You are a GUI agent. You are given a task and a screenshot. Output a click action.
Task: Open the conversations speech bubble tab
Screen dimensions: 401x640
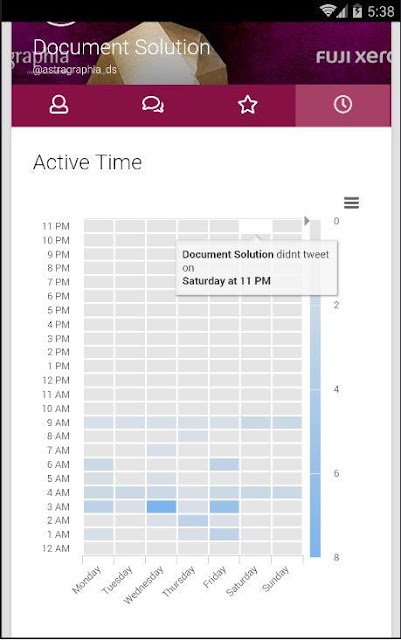153,104
